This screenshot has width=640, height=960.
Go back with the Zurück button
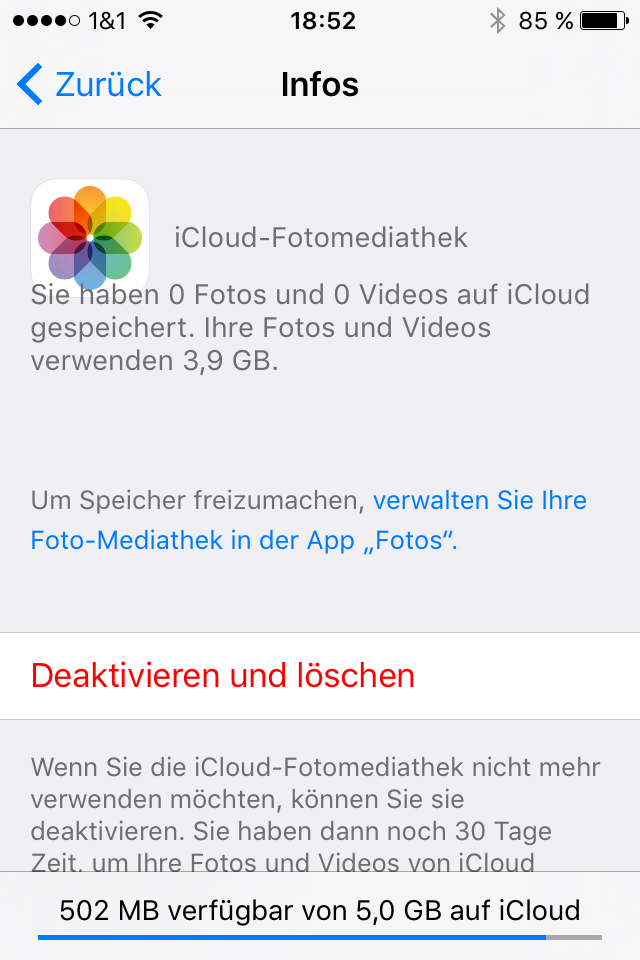[x=89, y=85]
